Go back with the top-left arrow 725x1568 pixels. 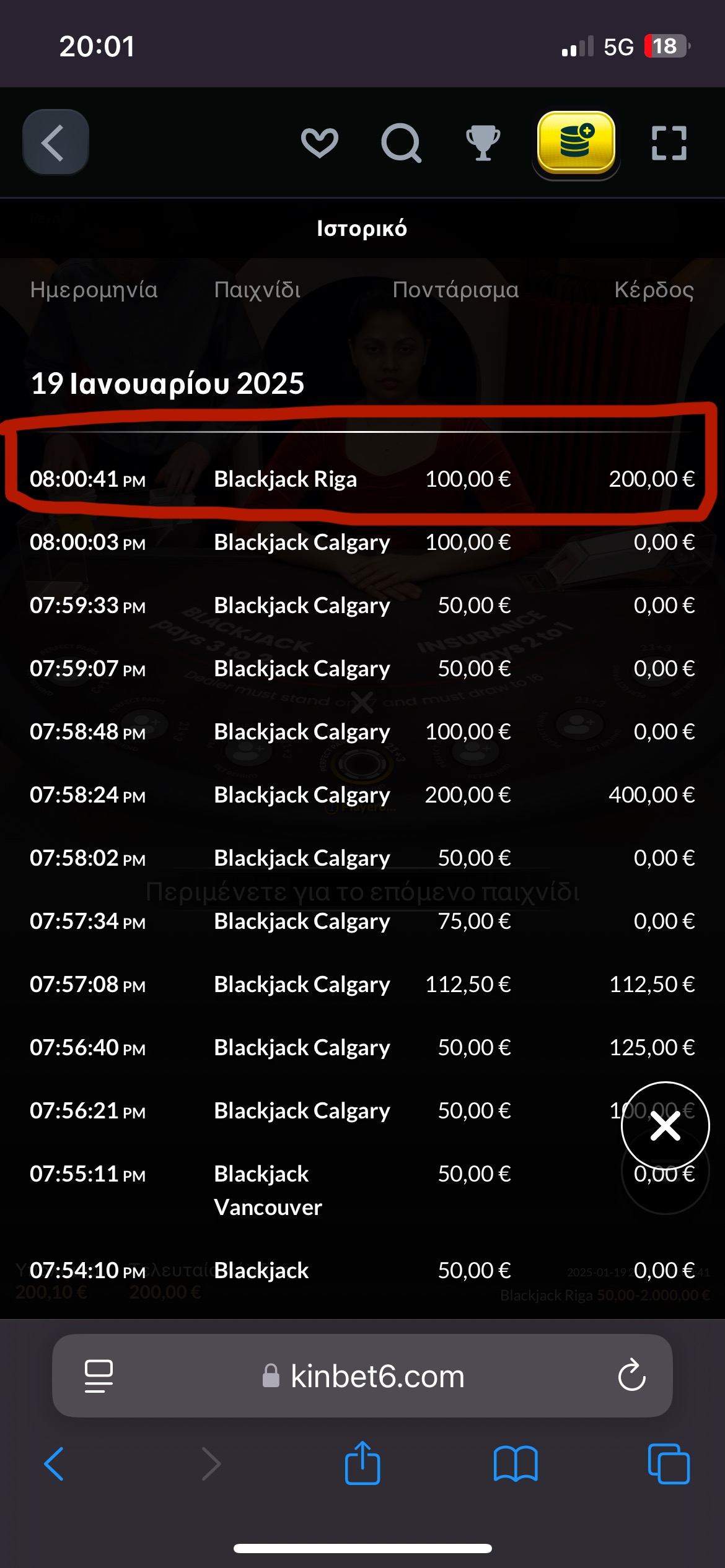55,142
